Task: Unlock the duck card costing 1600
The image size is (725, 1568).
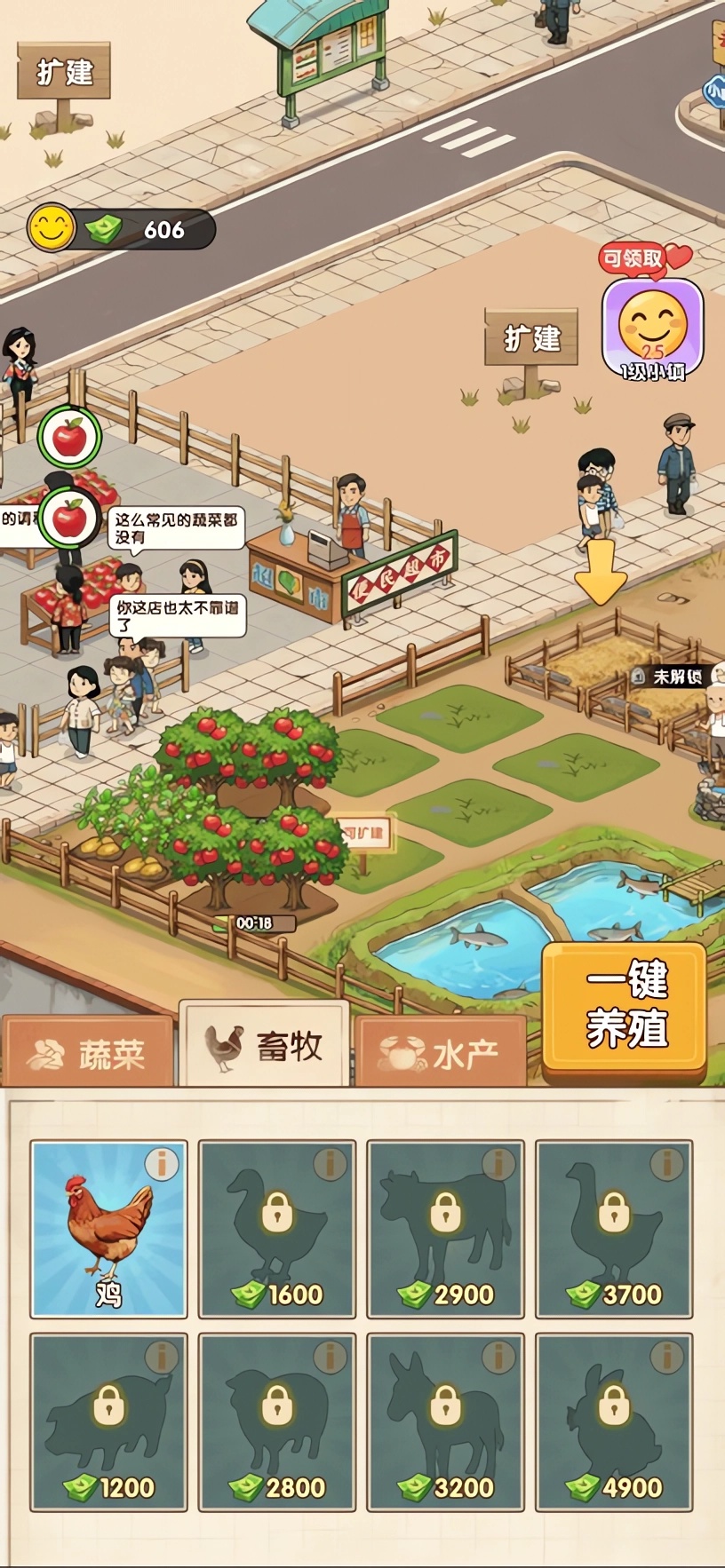Action: pos(276,1228)
